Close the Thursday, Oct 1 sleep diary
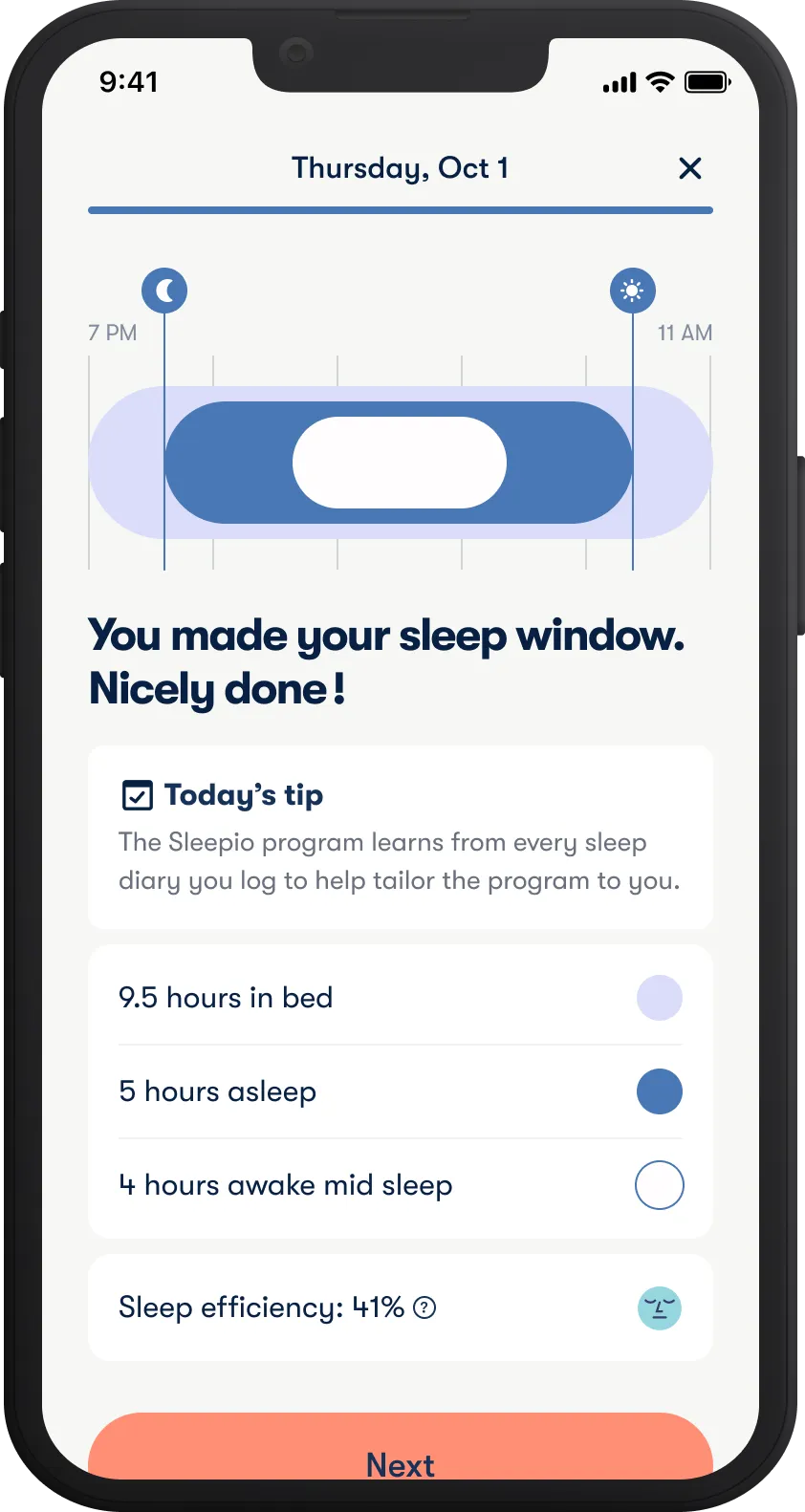The height and width of the screenshot is (1512, 805). (689, 169)
